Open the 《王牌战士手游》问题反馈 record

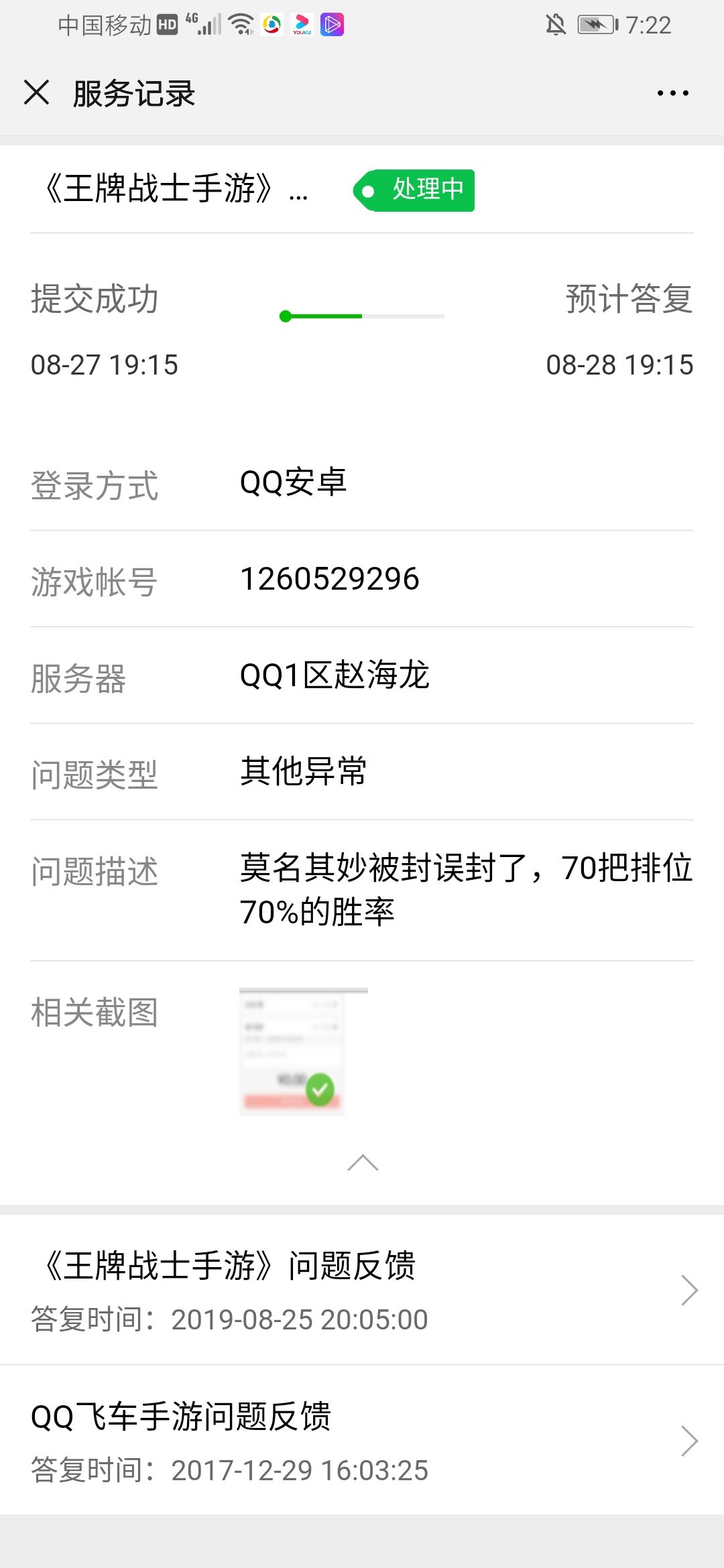coord(362,1290)
